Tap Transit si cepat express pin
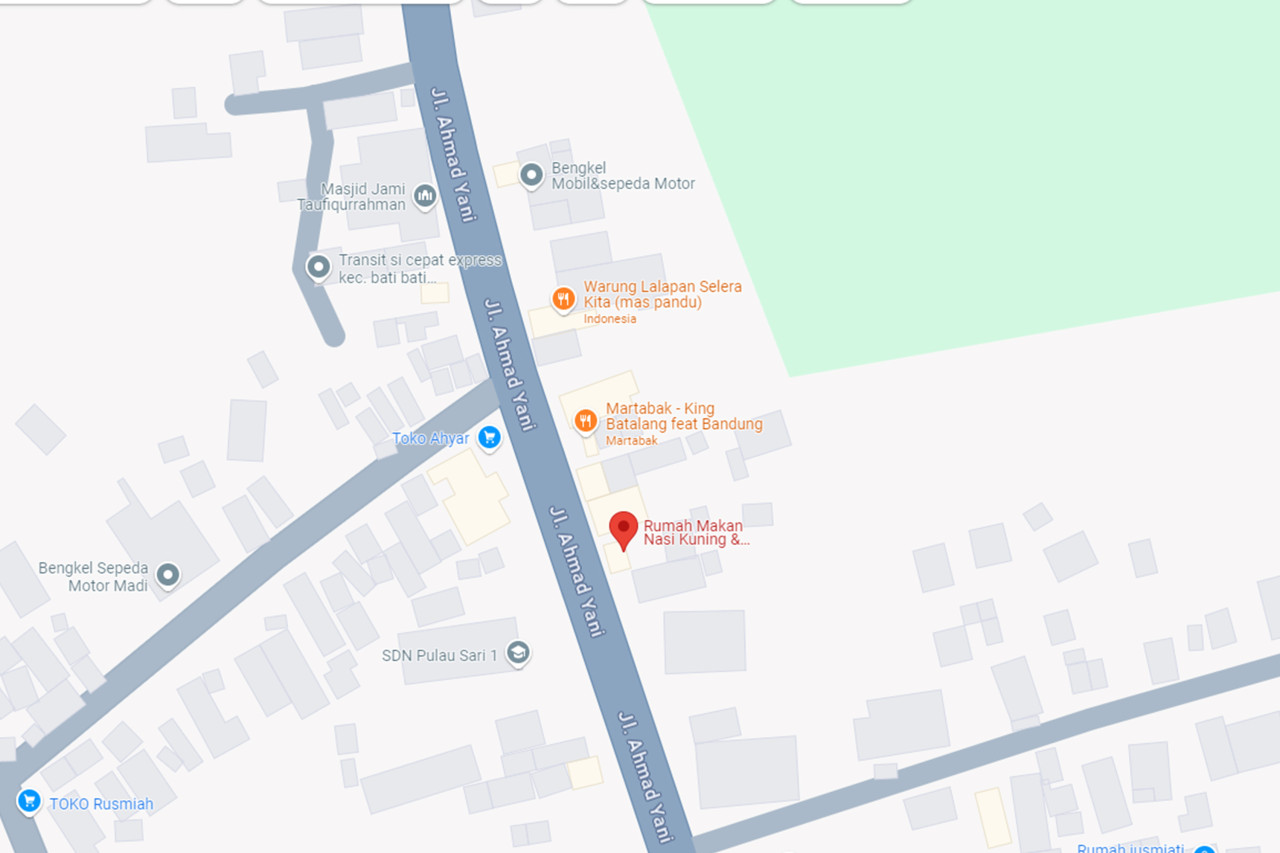This screenshot has height=853, width=1280. point(318,267)
